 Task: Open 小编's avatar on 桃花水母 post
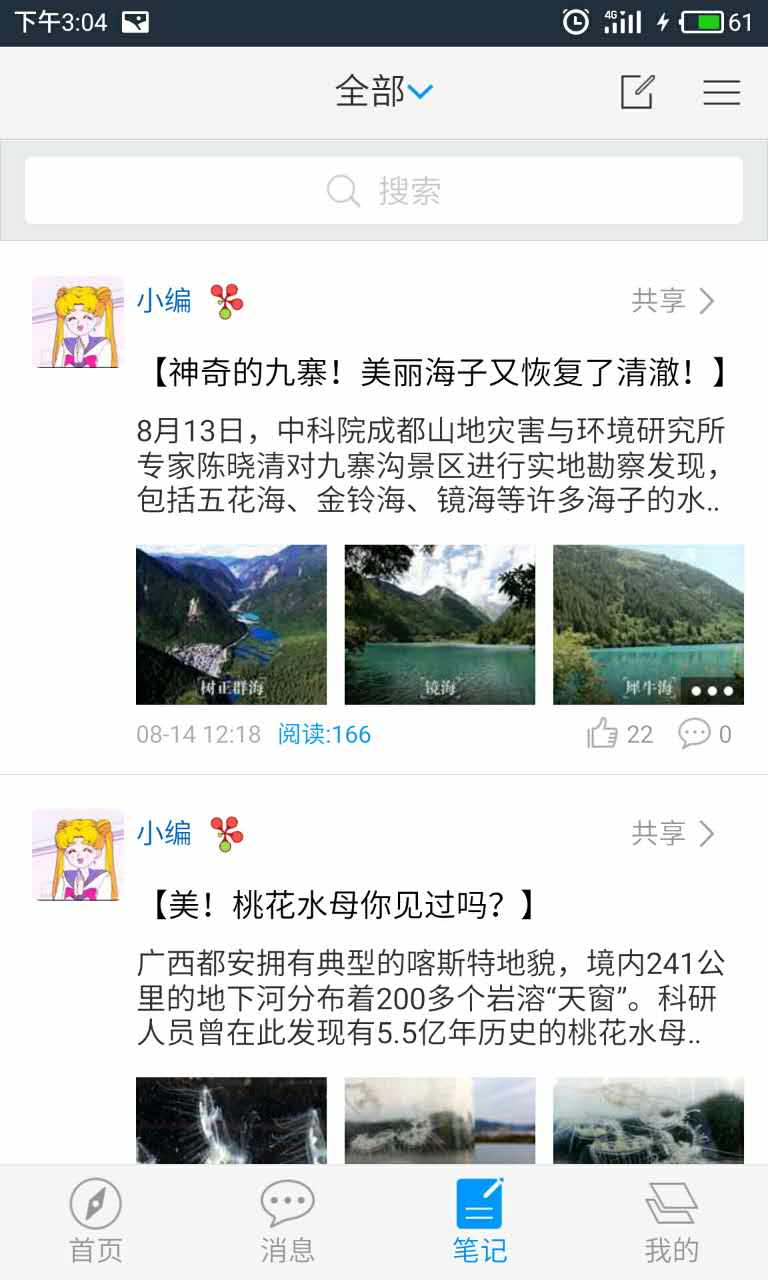(78, 854)
